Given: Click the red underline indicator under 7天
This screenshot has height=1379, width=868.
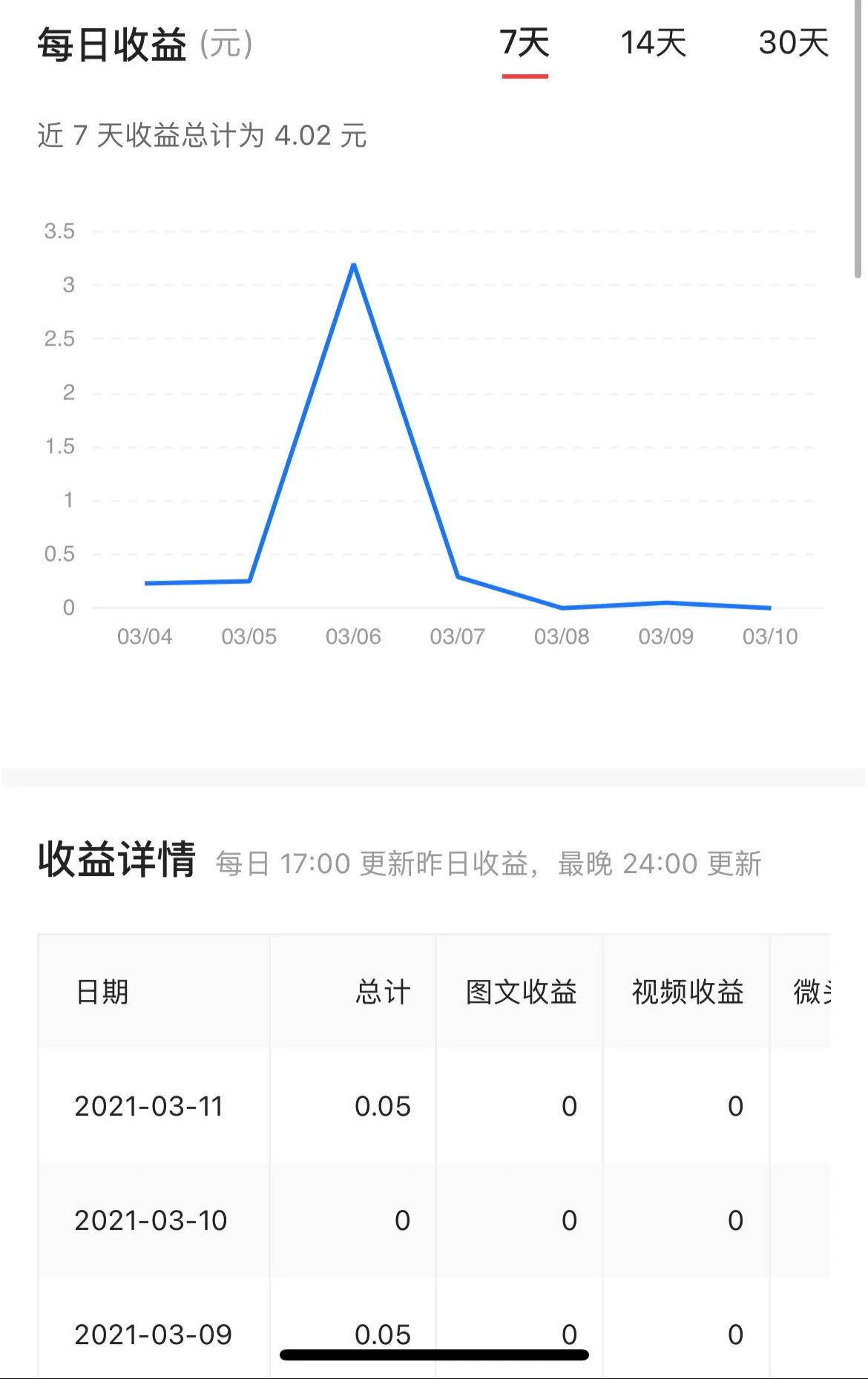Looking at the screenshot, I should 524,74.
